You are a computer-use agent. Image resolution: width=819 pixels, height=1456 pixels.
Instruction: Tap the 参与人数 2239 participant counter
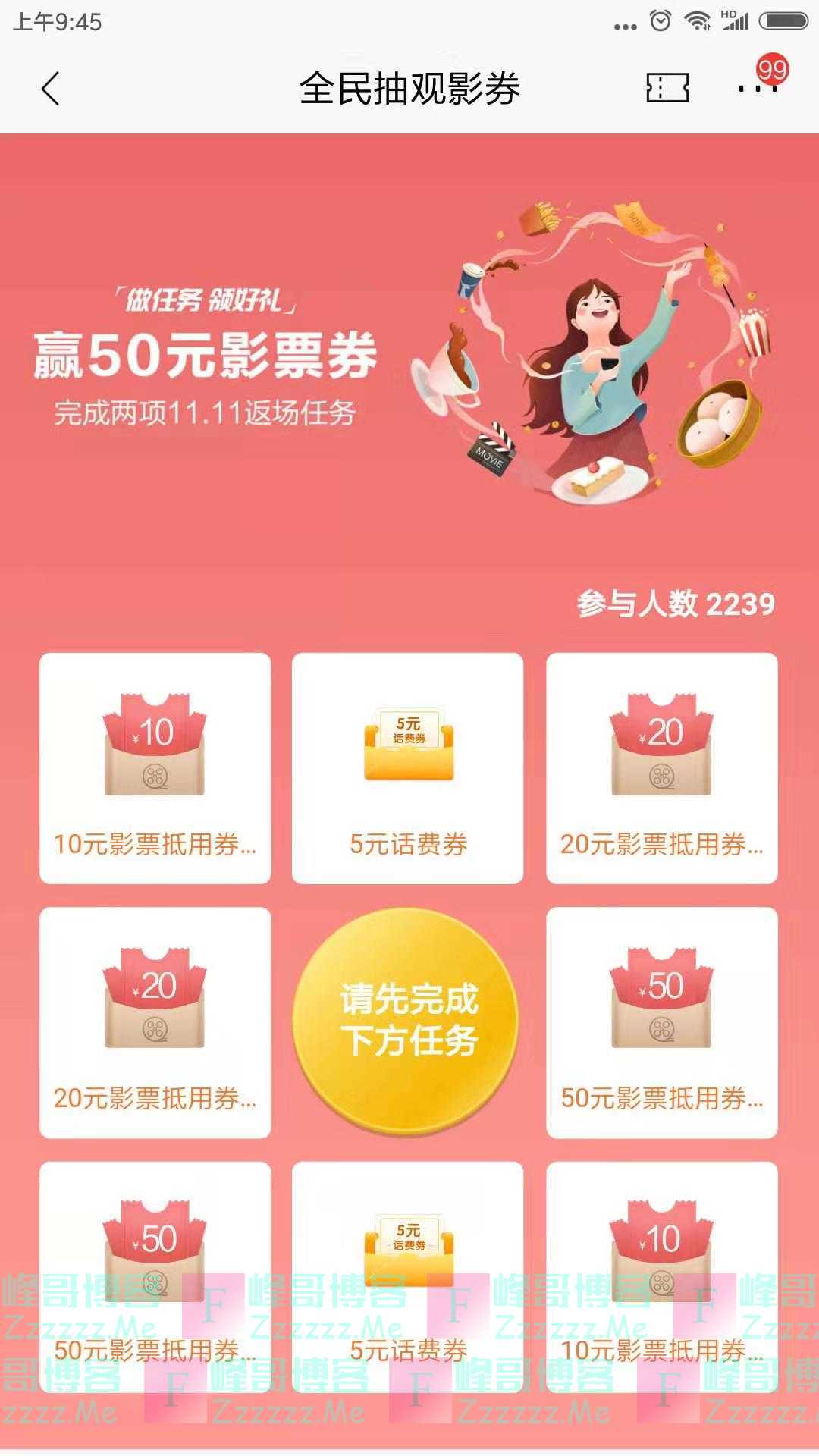[x=673, y=603]
